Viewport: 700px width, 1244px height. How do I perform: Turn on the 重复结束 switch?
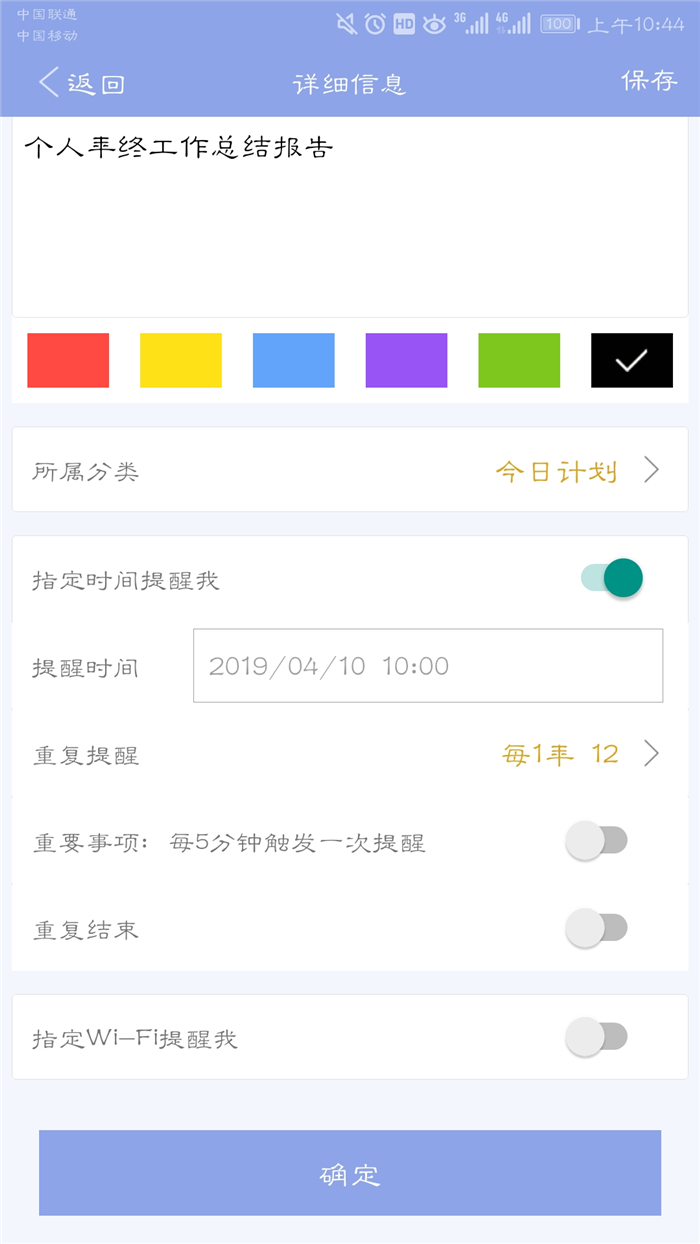[597, 929]
